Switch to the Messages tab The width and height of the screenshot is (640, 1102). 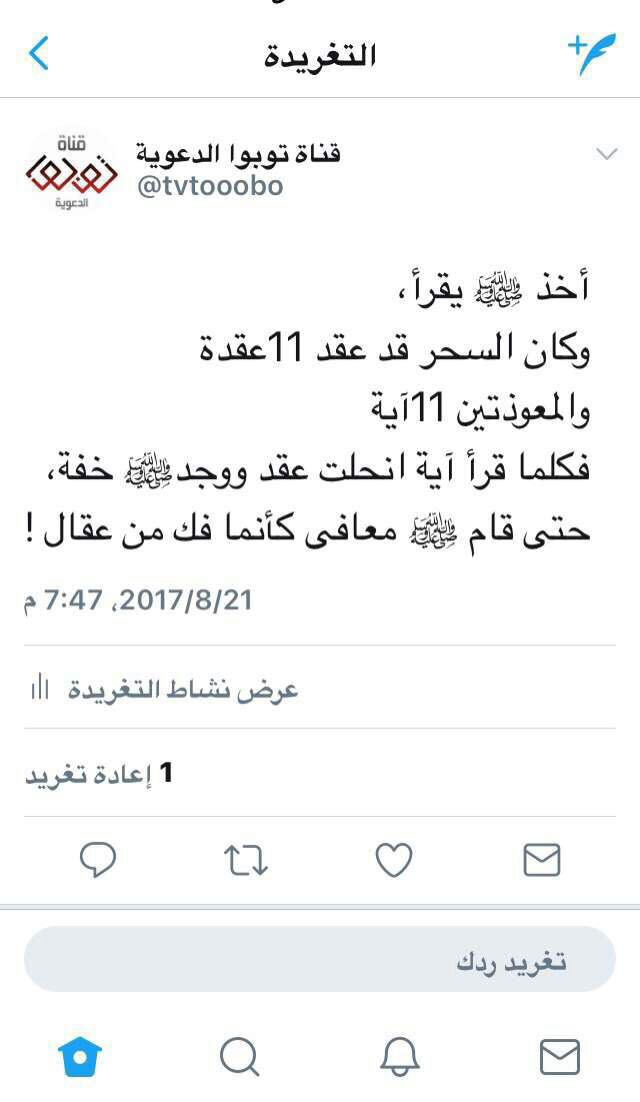559,1056
